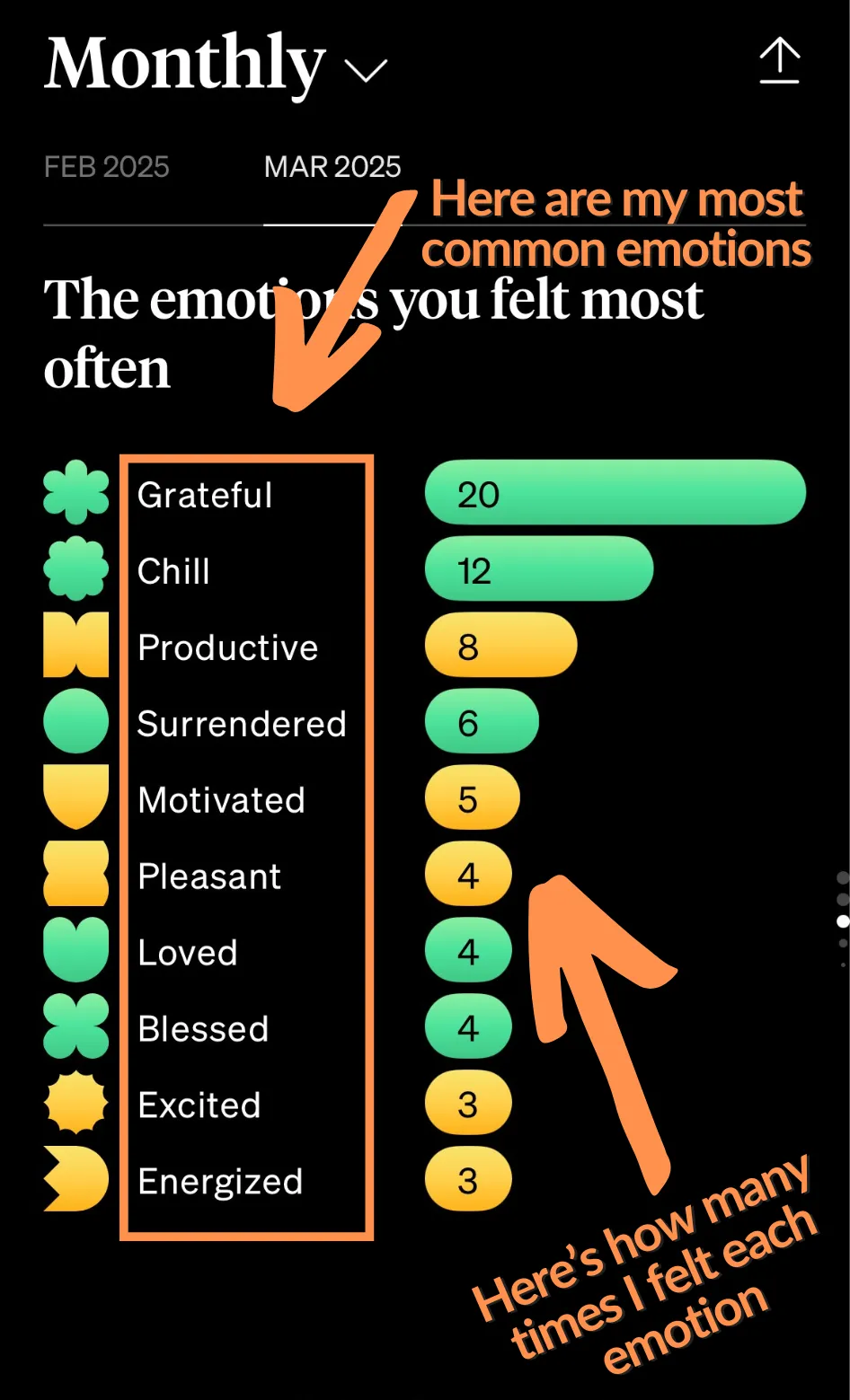Viewport: 850px width, 1400px height.
Task: Switch to the FEB 2025 tab
Action: click(107, 167)
